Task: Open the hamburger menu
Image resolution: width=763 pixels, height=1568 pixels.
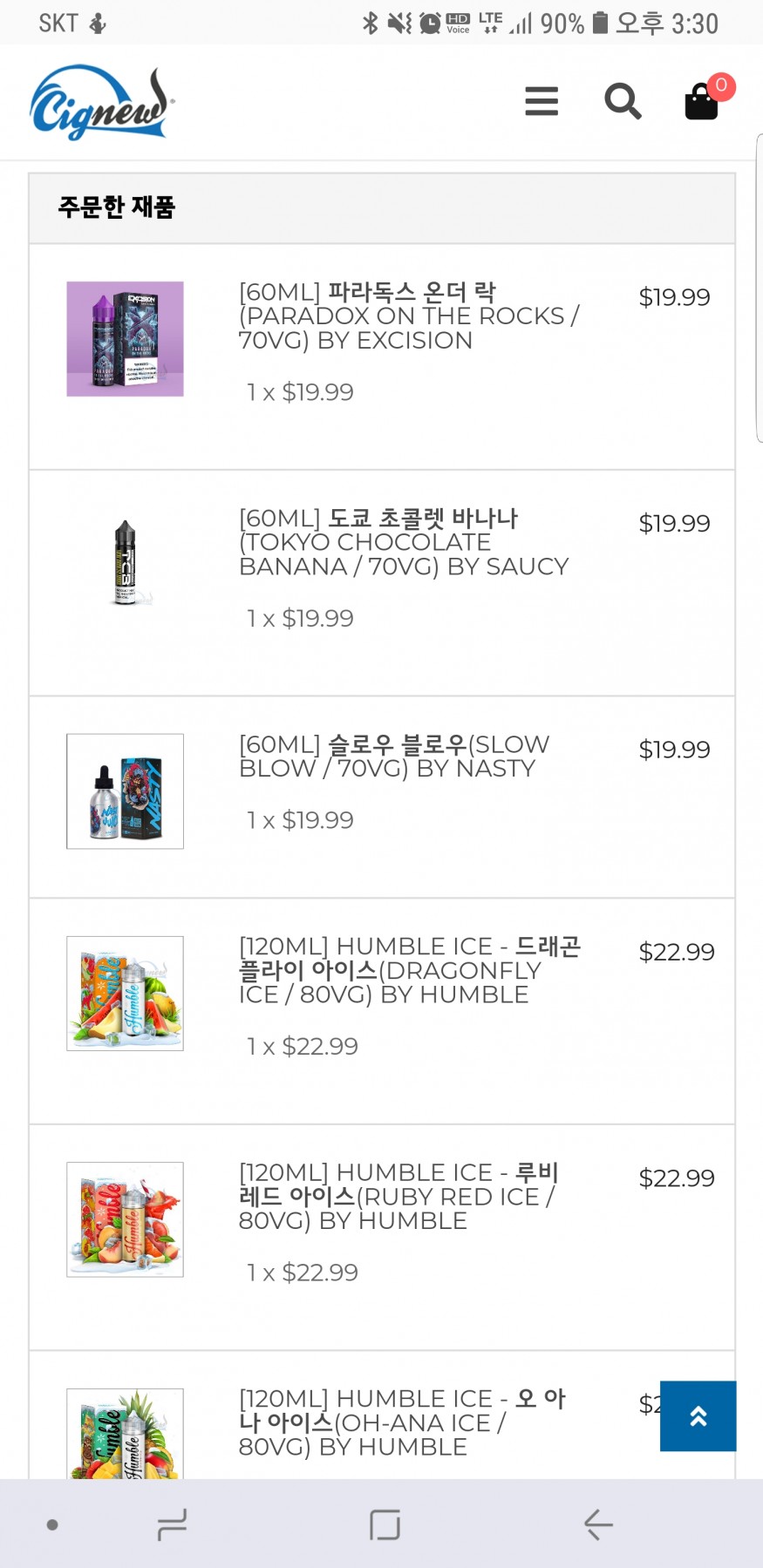Action: click(542, 101)
